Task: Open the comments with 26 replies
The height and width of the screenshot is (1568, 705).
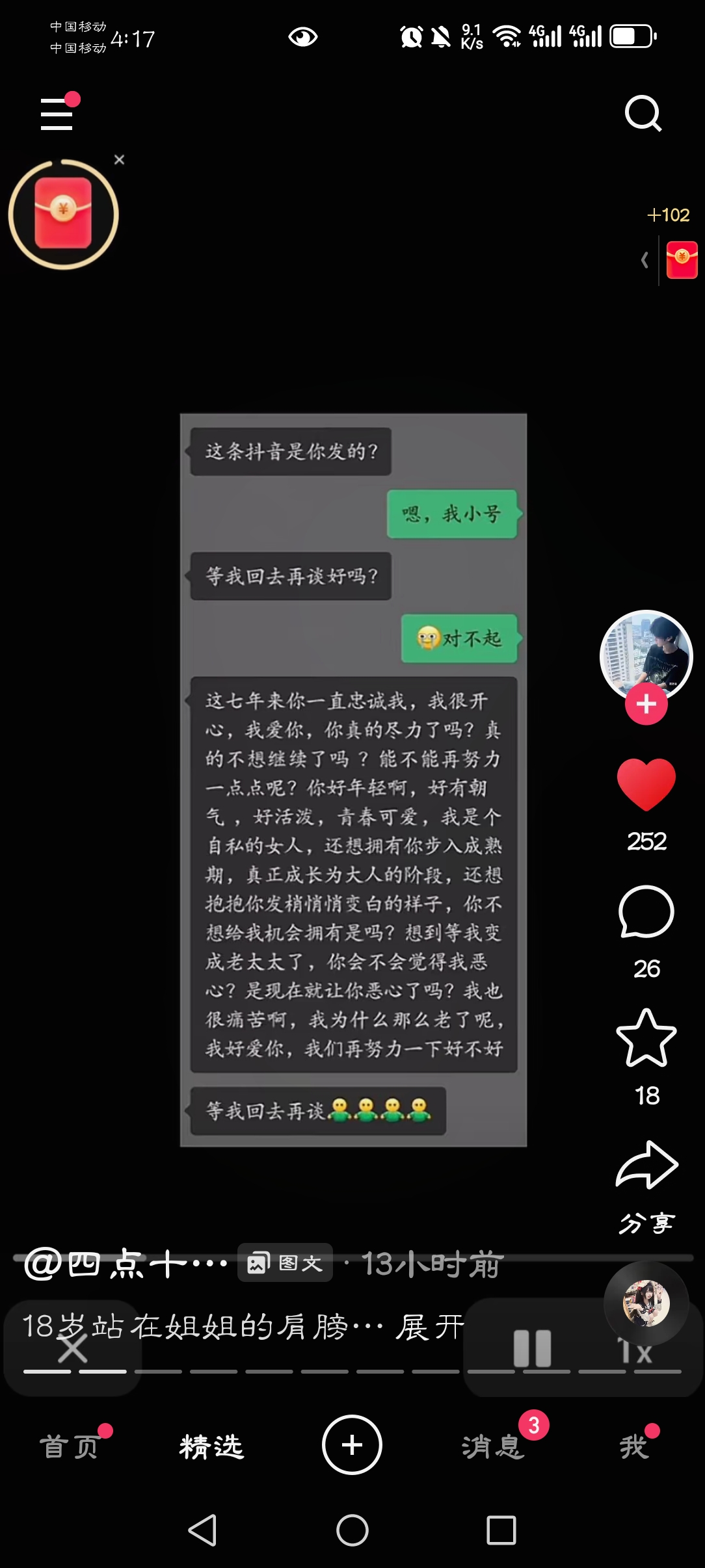Action: 646,912
